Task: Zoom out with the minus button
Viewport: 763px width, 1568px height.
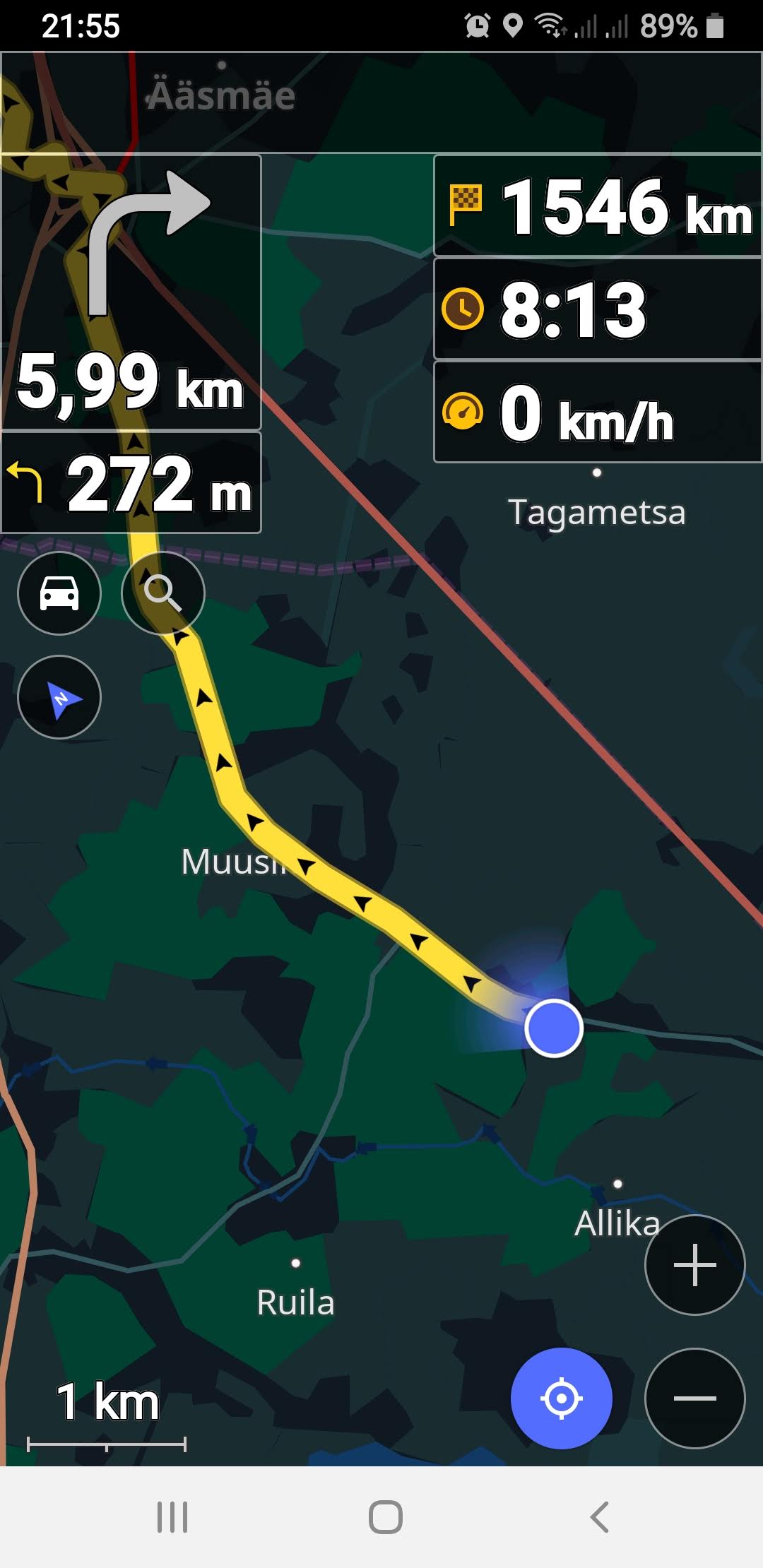Action: tap(694, 1398)
